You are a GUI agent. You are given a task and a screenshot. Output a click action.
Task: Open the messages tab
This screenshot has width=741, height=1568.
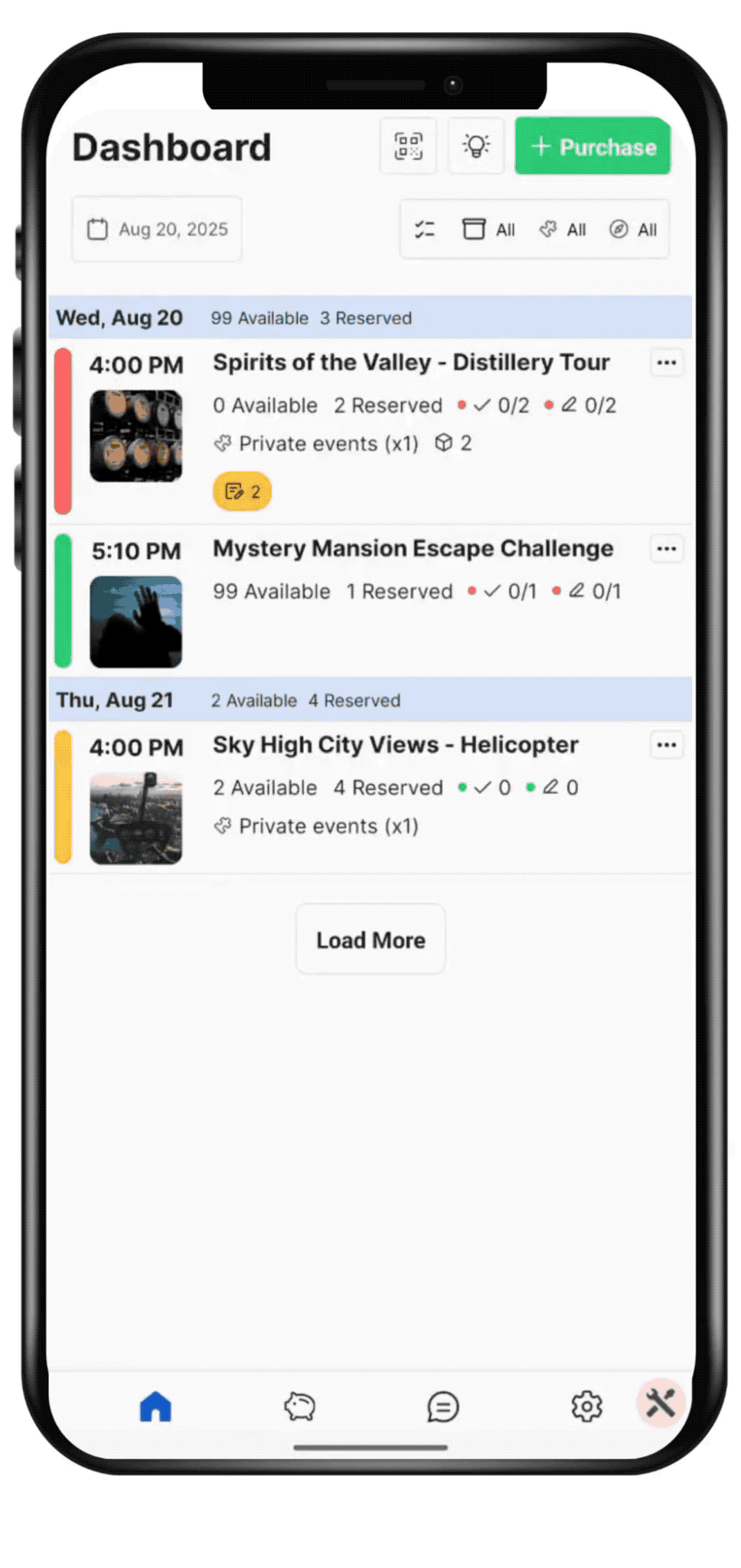pos(442,1406)
